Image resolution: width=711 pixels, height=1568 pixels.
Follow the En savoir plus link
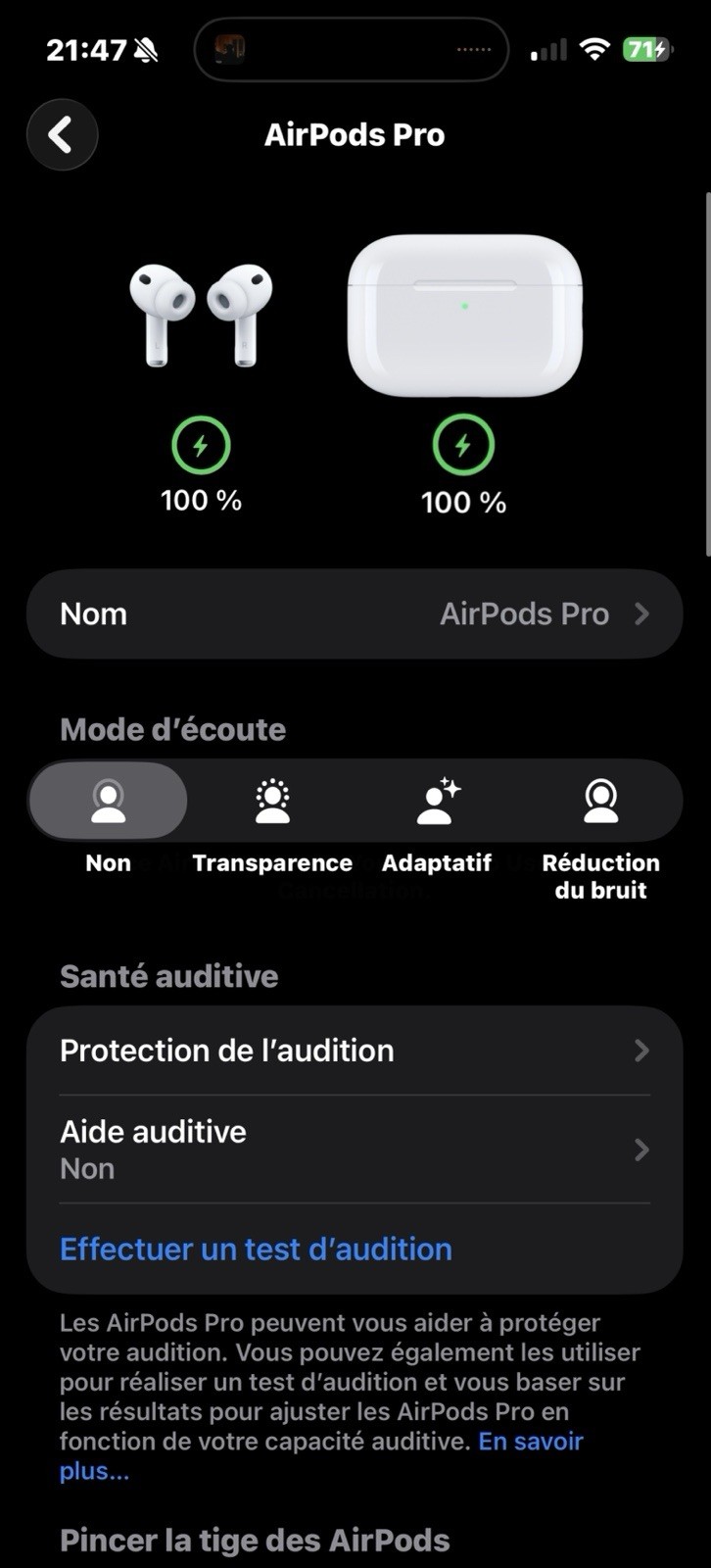530,1442
